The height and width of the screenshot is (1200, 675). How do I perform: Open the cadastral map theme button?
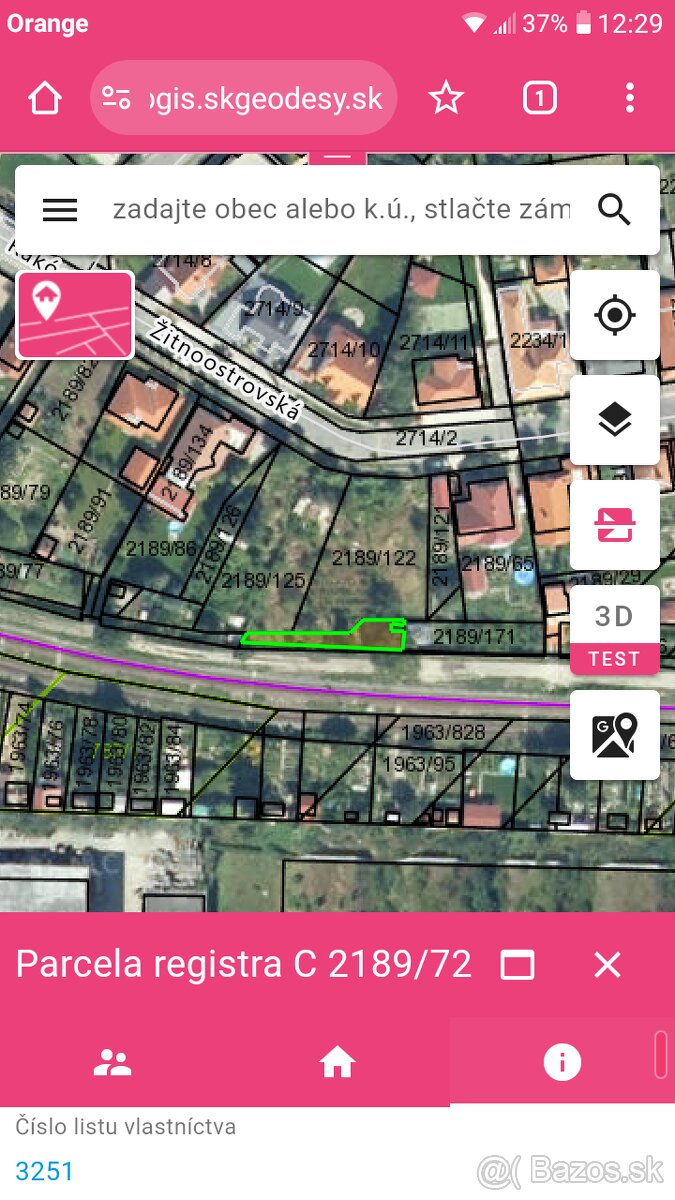click(75, 315)
